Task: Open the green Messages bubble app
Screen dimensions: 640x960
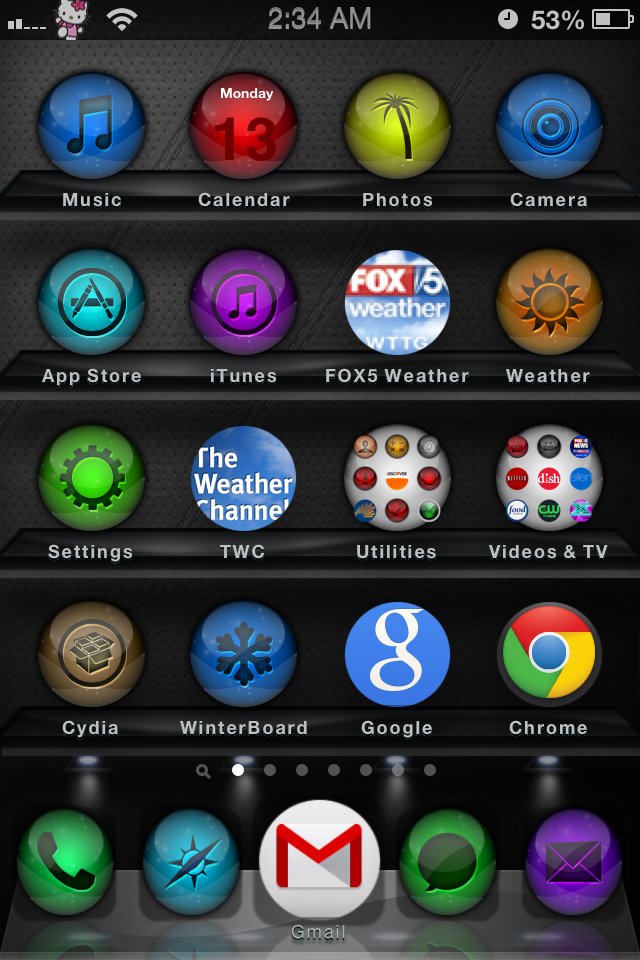Action: point(447,862)
